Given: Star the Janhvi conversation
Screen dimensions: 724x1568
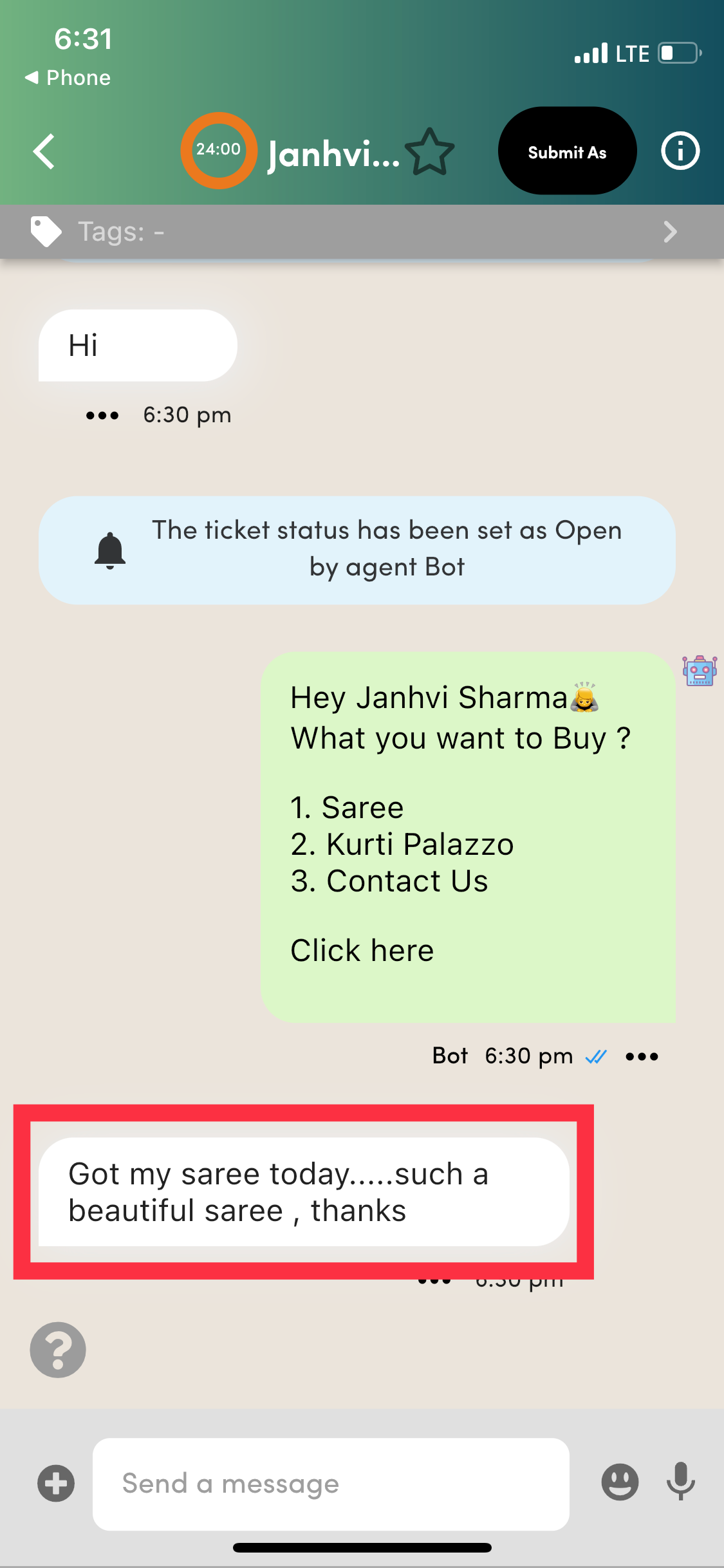Looking at the screenshot, I should coord(430,153).
